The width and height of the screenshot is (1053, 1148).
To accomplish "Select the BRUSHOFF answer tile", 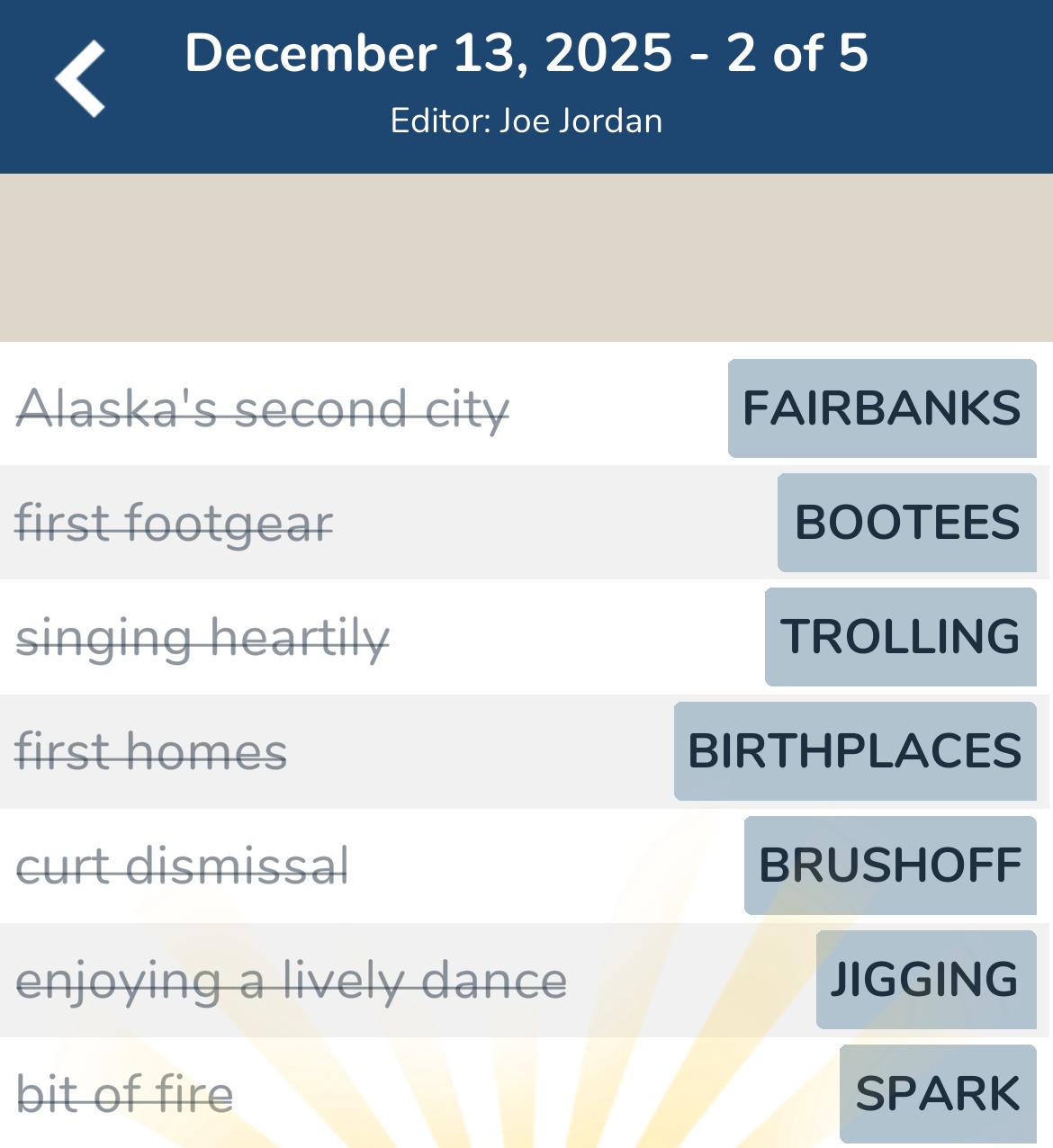I will 889,865.
